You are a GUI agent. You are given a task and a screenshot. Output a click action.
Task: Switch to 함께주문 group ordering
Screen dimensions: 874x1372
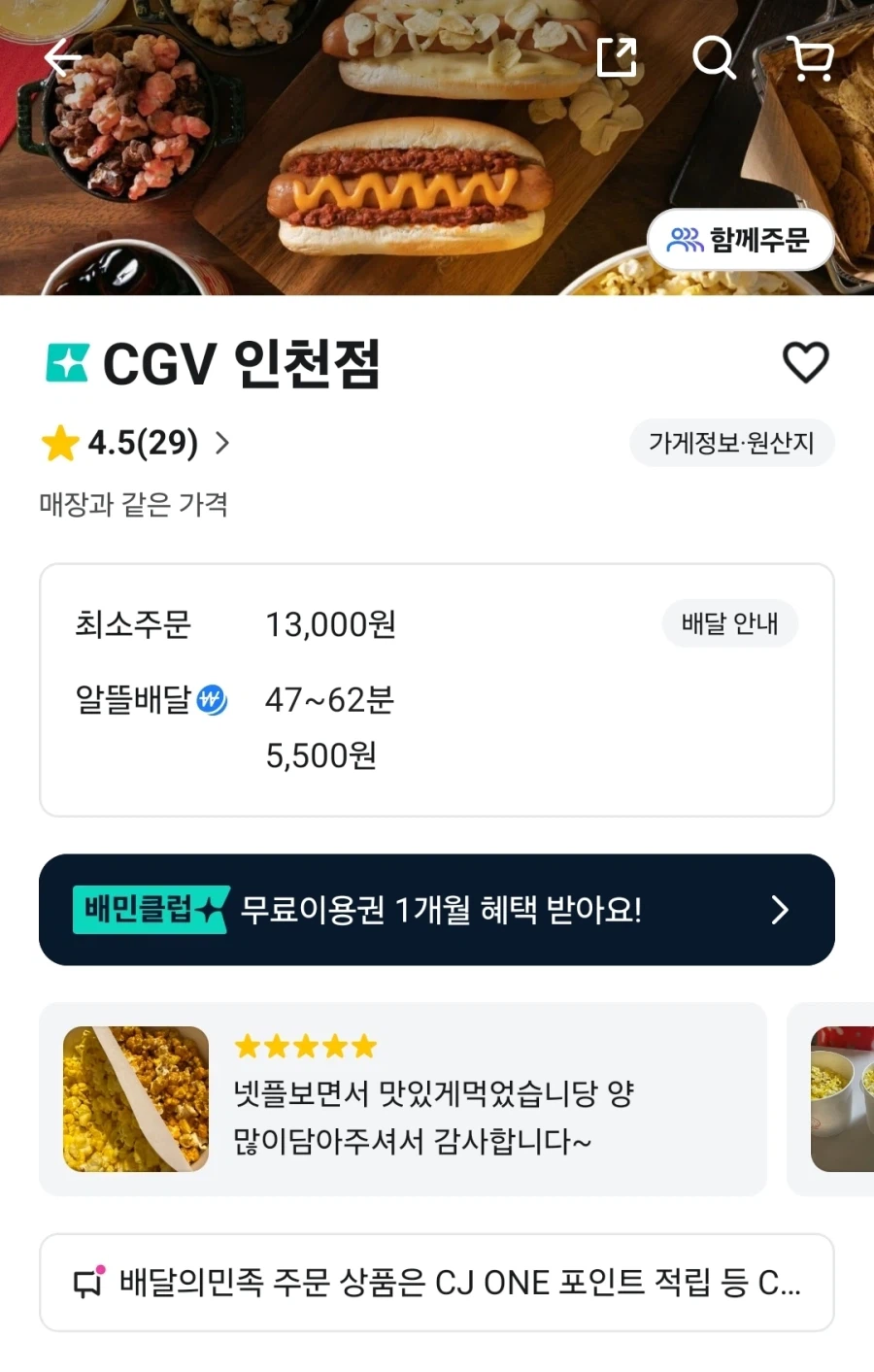(741, 240)
